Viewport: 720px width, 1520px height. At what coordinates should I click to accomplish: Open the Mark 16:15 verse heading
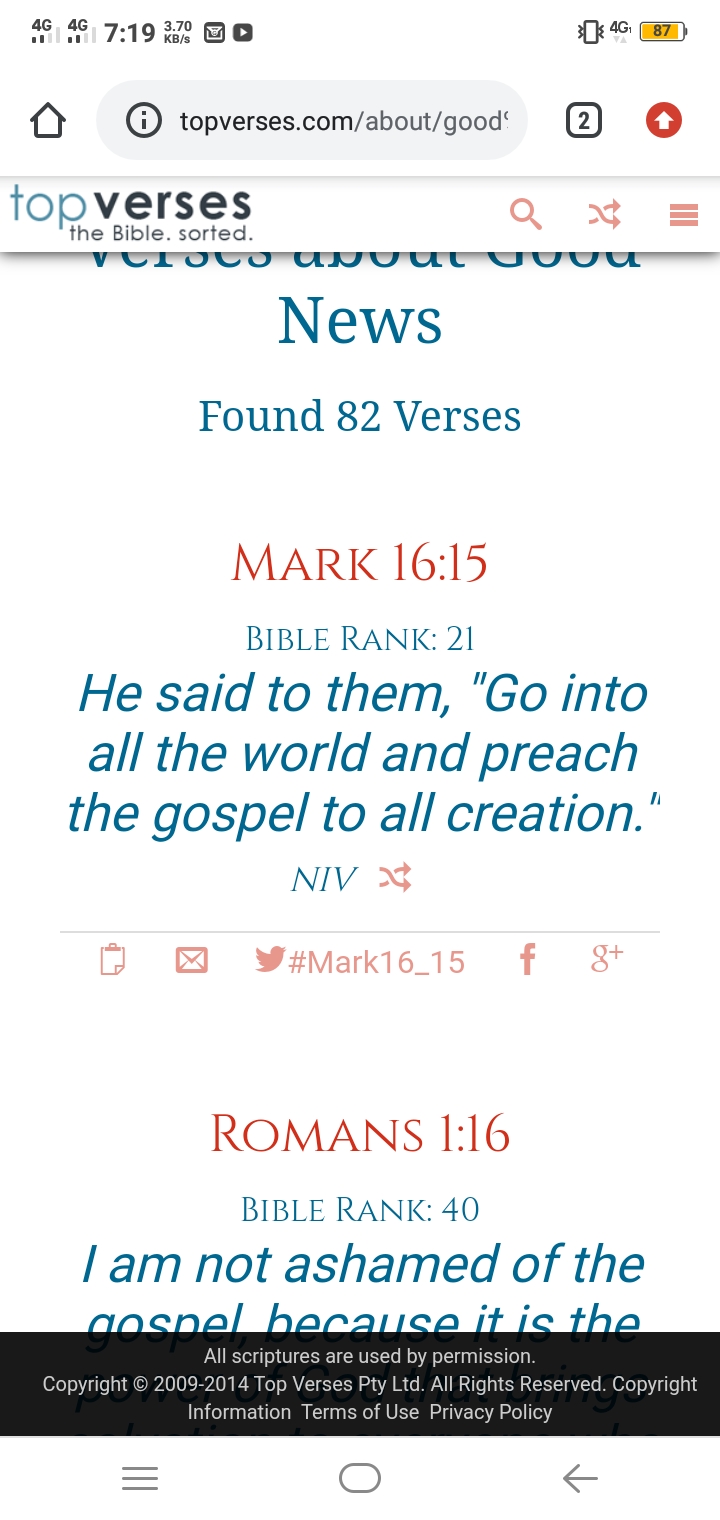coord(360,564)
